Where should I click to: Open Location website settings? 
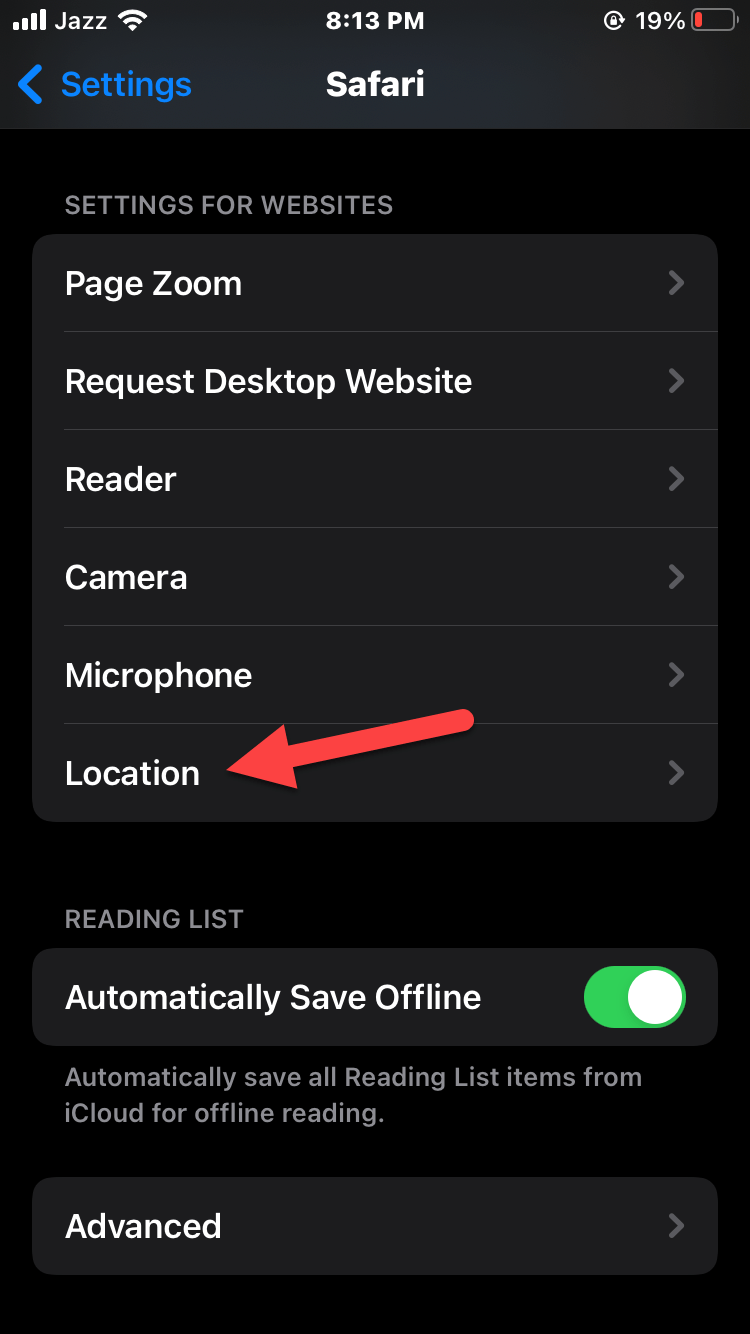pos(374,773)
